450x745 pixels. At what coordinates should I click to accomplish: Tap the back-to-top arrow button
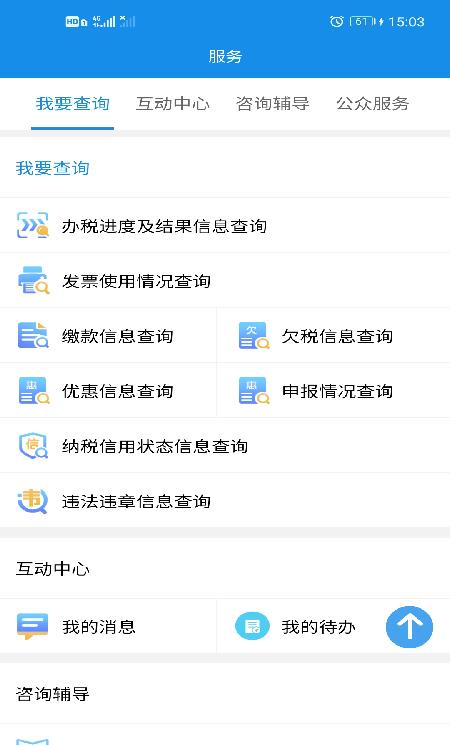(x=409, y=627)
